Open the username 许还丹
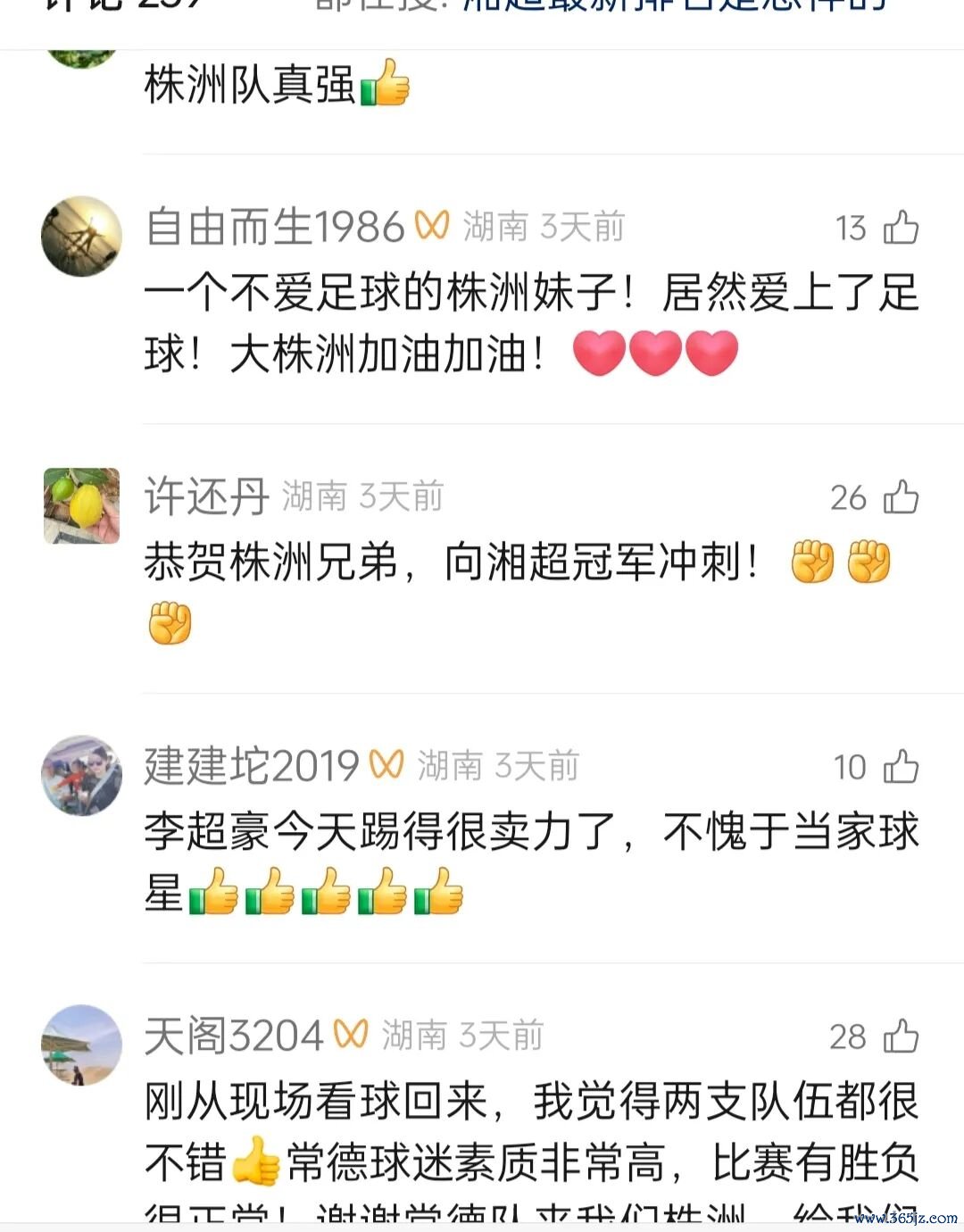This screenshot has width=964, height=1232. pyautogui.click(x=206, y=496)
